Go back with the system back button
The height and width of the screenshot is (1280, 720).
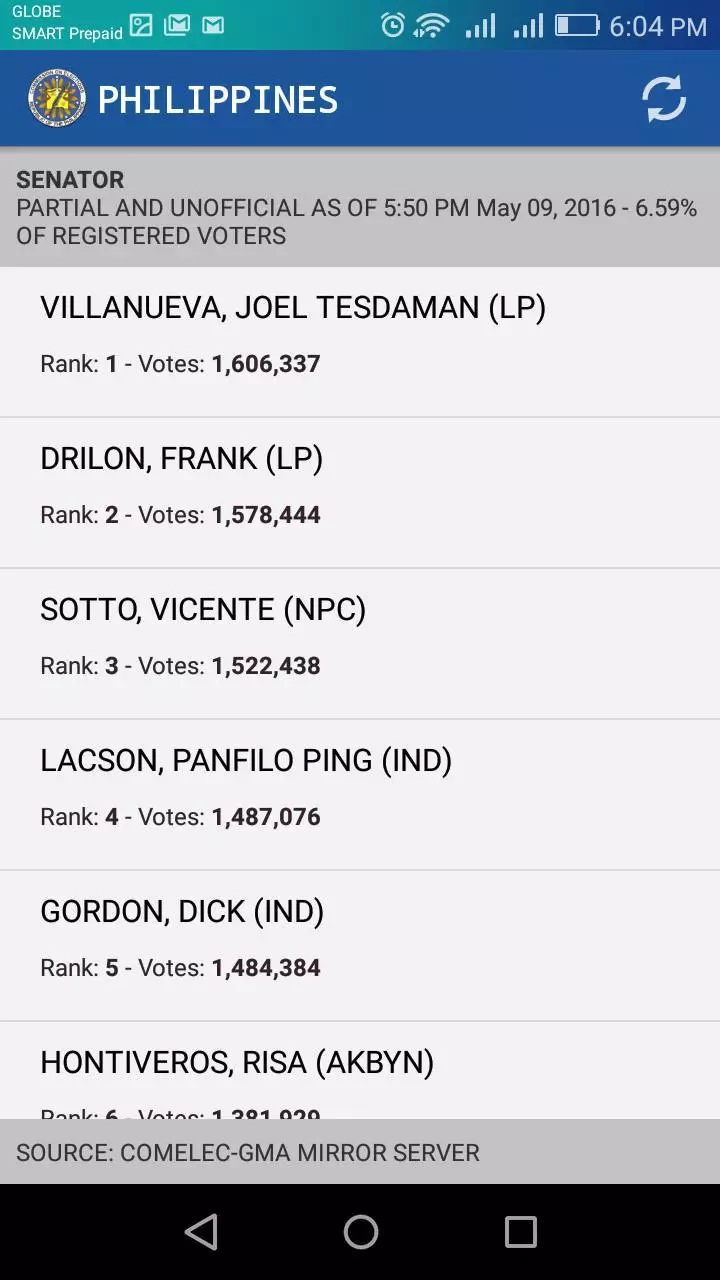[x=201, y=1232]
